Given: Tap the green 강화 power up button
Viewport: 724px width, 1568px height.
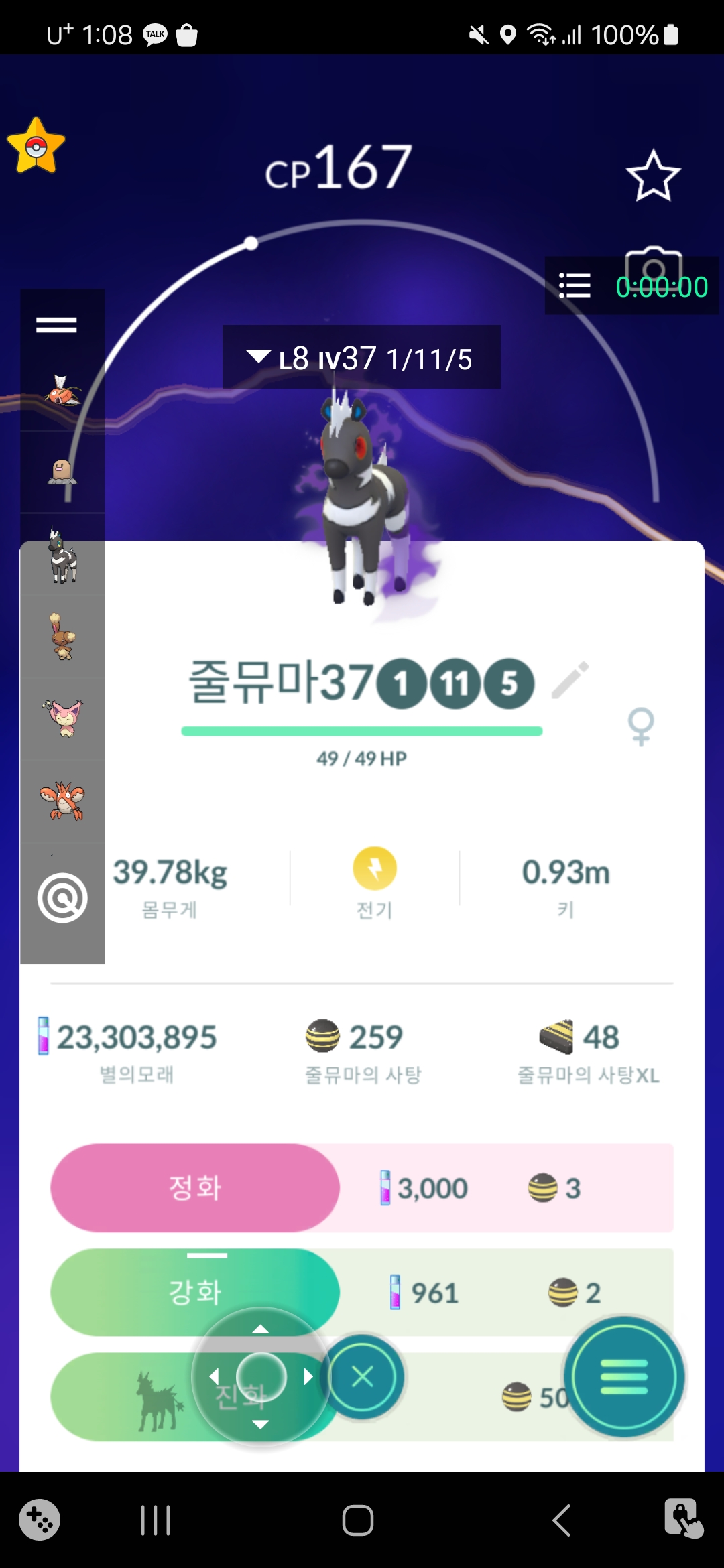Looking at the screenshot, I should [x=195, y=1291].
